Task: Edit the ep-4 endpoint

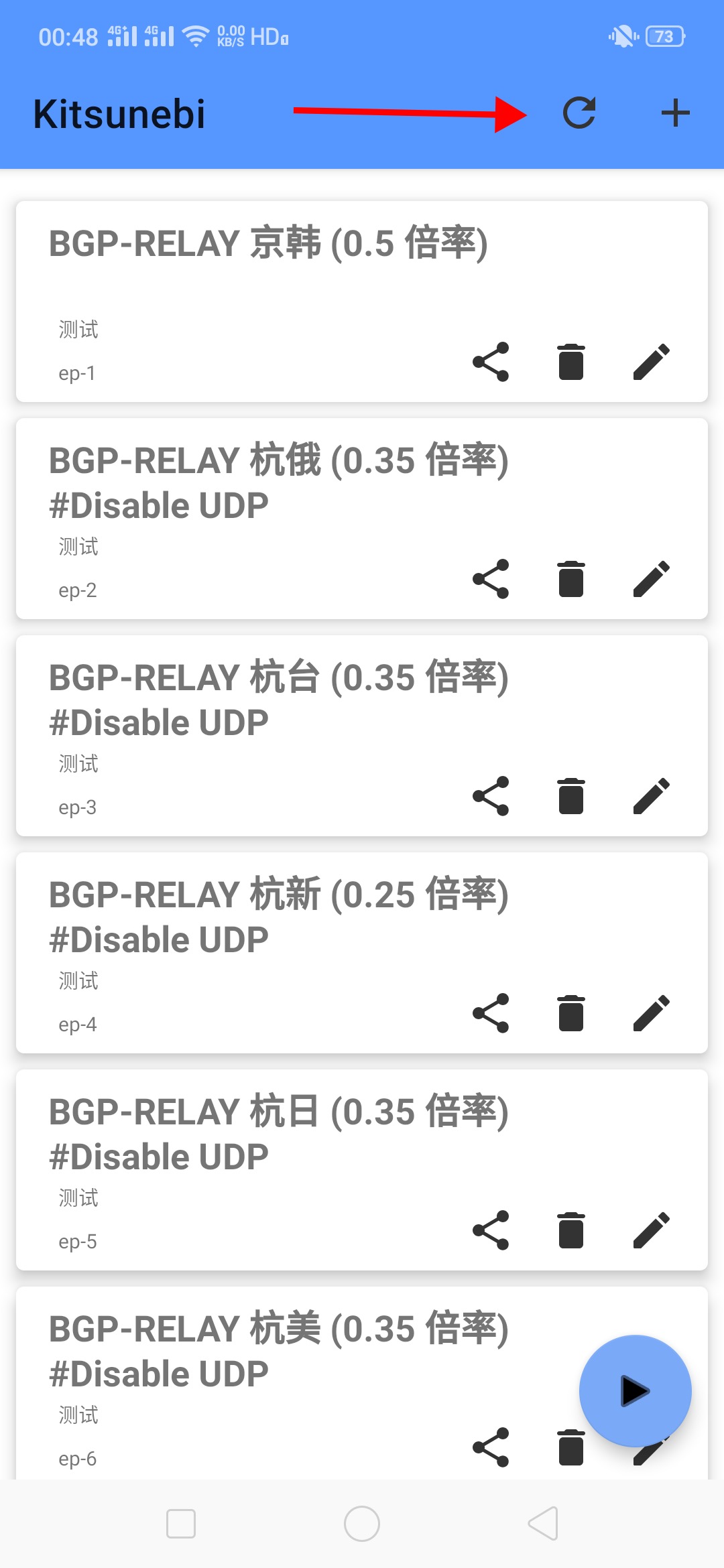Action: (652, 1013)
